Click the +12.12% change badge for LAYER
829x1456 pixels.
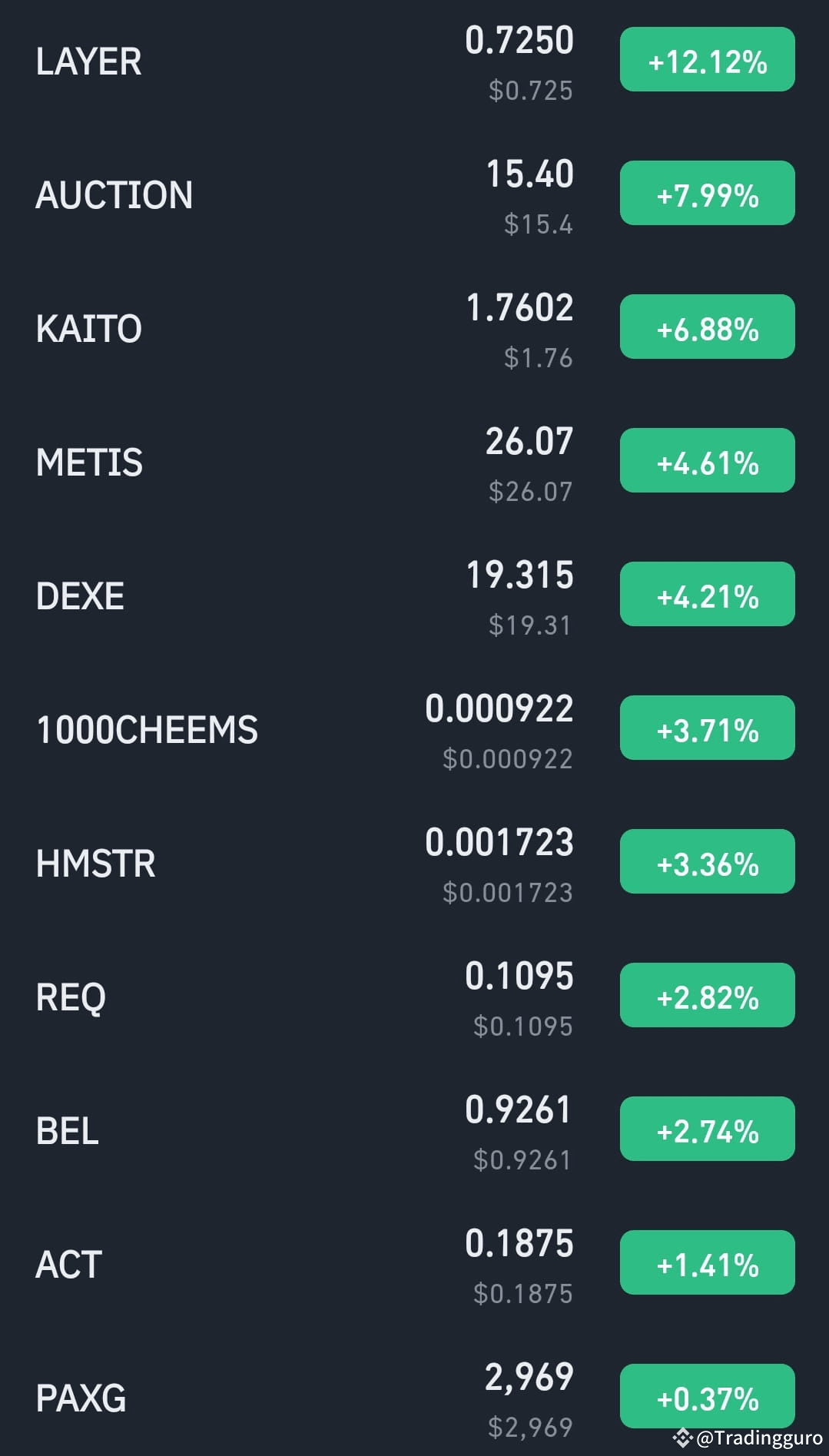[706, 60]
